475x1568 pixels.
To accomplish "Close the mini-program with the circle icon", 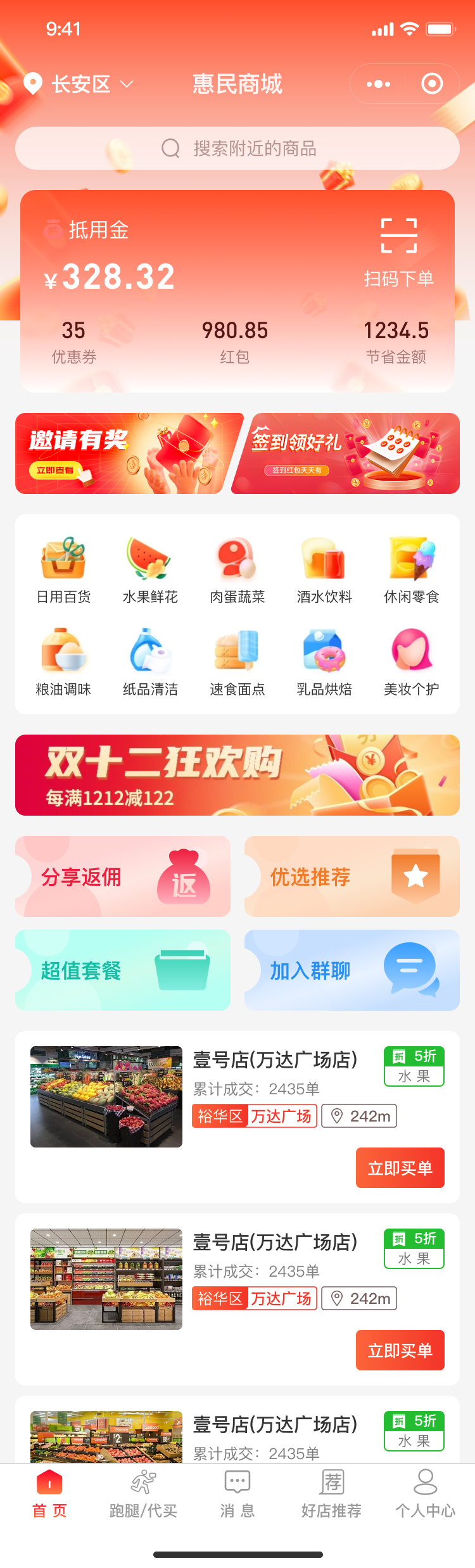I will 432,84.
